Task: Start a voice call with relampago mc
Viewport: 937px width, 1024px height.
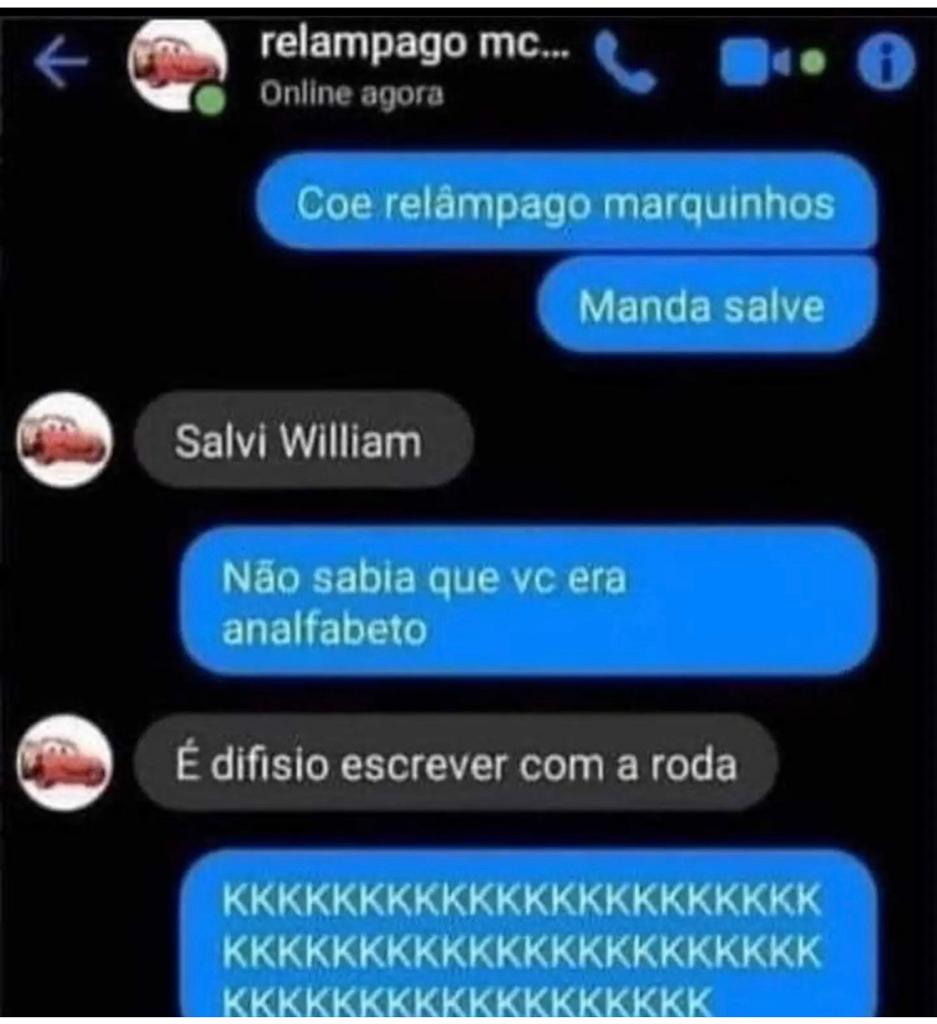Action: pyautogui.click(x=626, y=63)
